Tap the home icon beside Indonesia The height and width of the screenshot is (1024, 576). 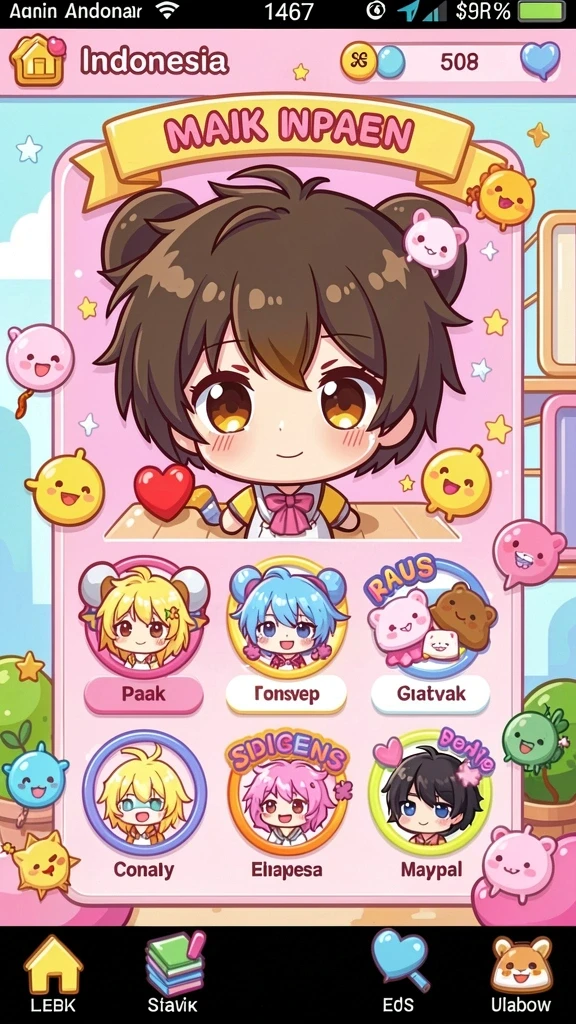37,61
